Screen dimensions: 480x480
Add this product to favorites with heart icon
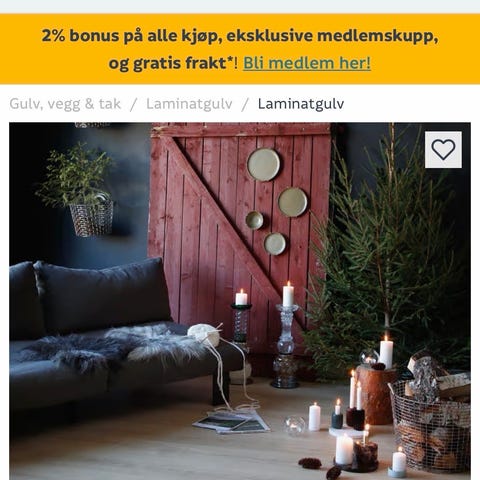click(x=443, y=150)
